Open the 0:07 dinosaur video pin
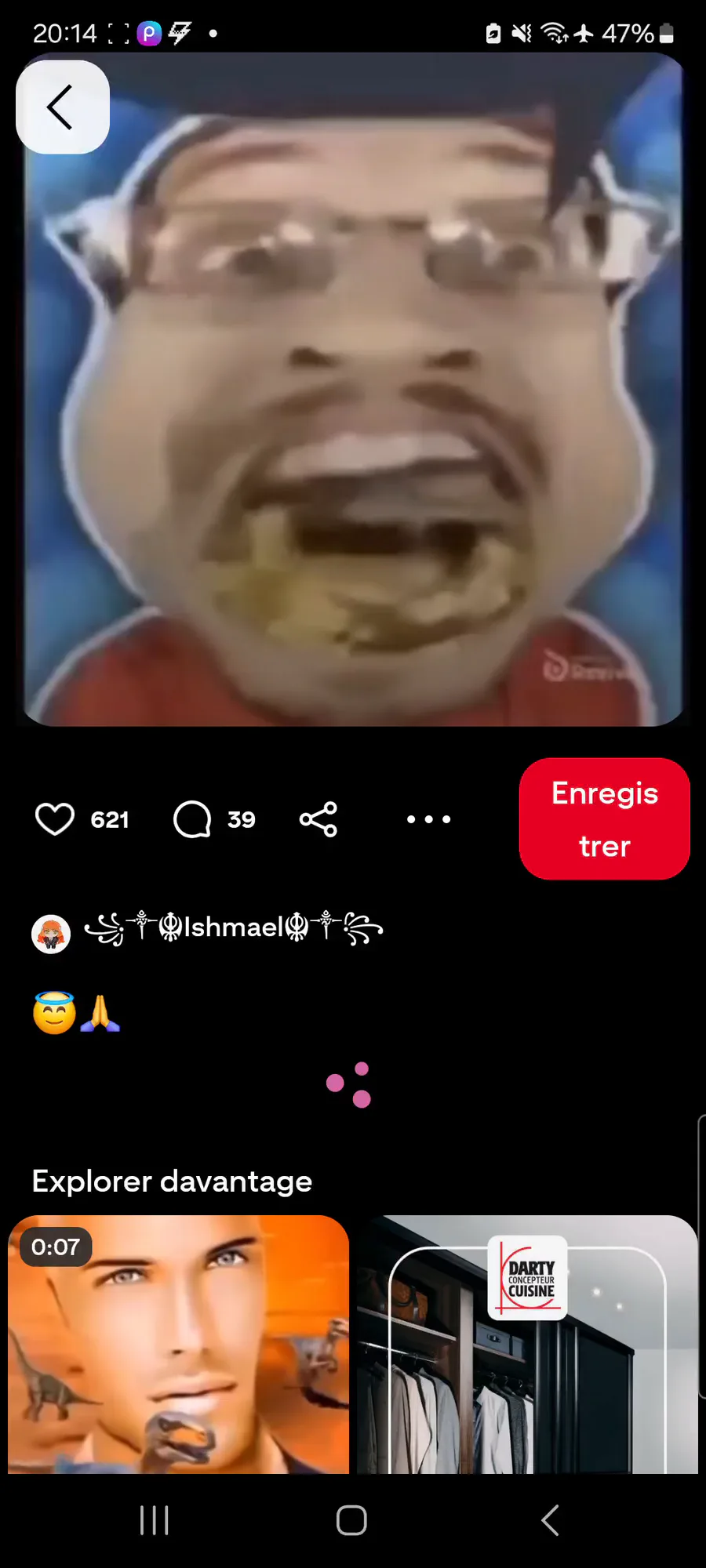 coord(178,1345)
